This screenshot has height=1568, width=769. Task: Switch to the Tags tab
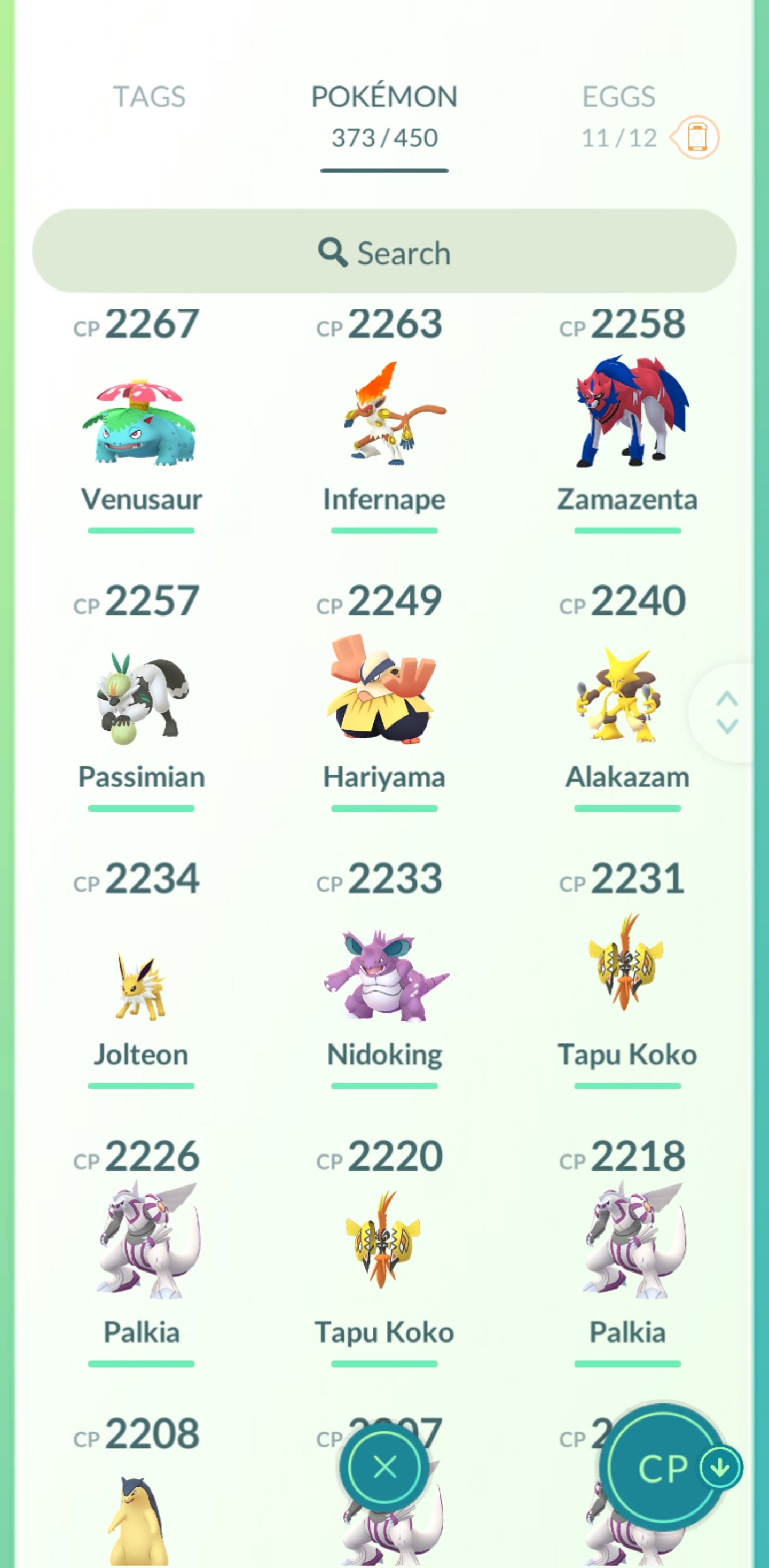[149, 97]
